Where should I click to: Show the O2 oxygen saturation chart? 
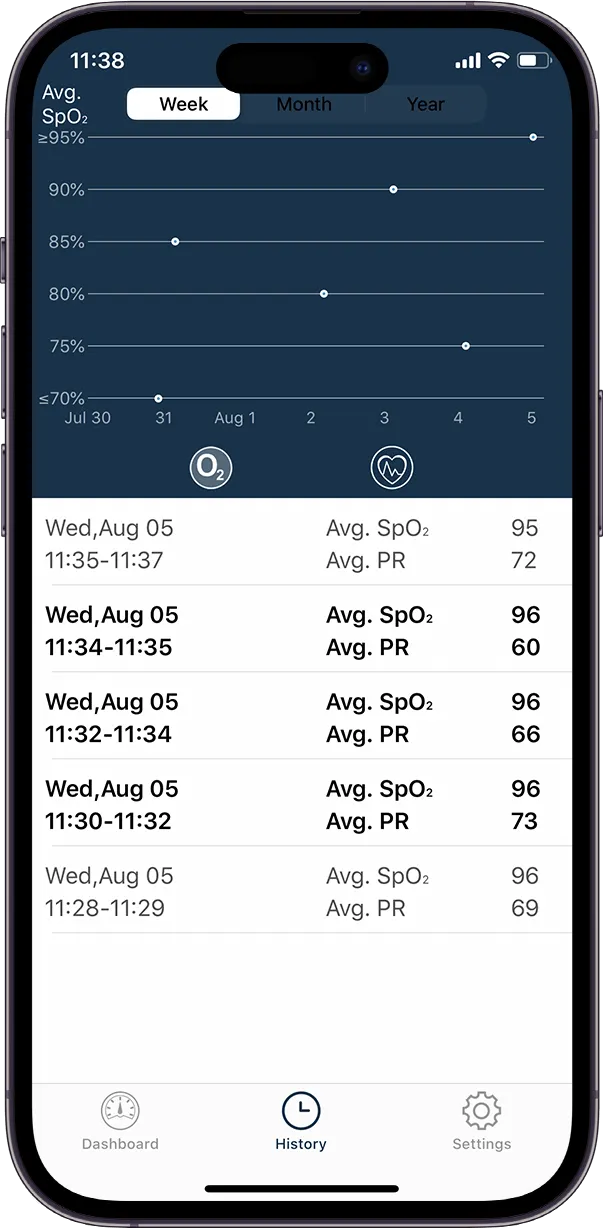211,467
